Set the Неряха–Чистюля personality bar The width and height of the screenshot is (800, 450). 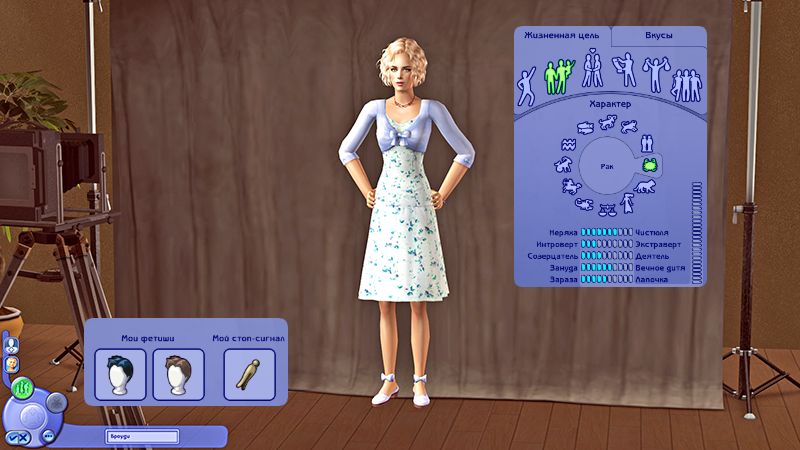click(x=607, y=231)
